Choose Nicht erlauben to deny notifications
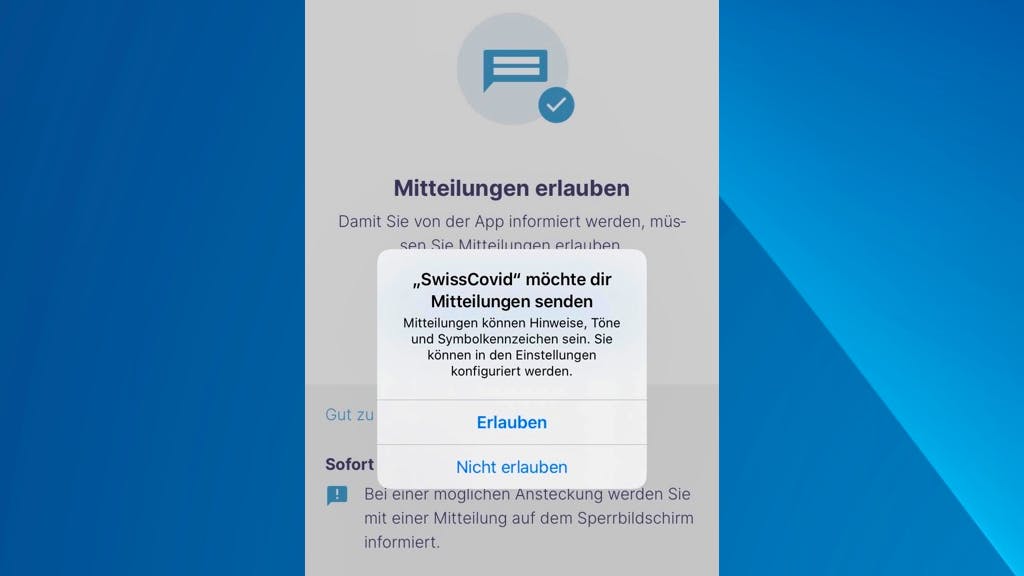 [x=511, y=467]
